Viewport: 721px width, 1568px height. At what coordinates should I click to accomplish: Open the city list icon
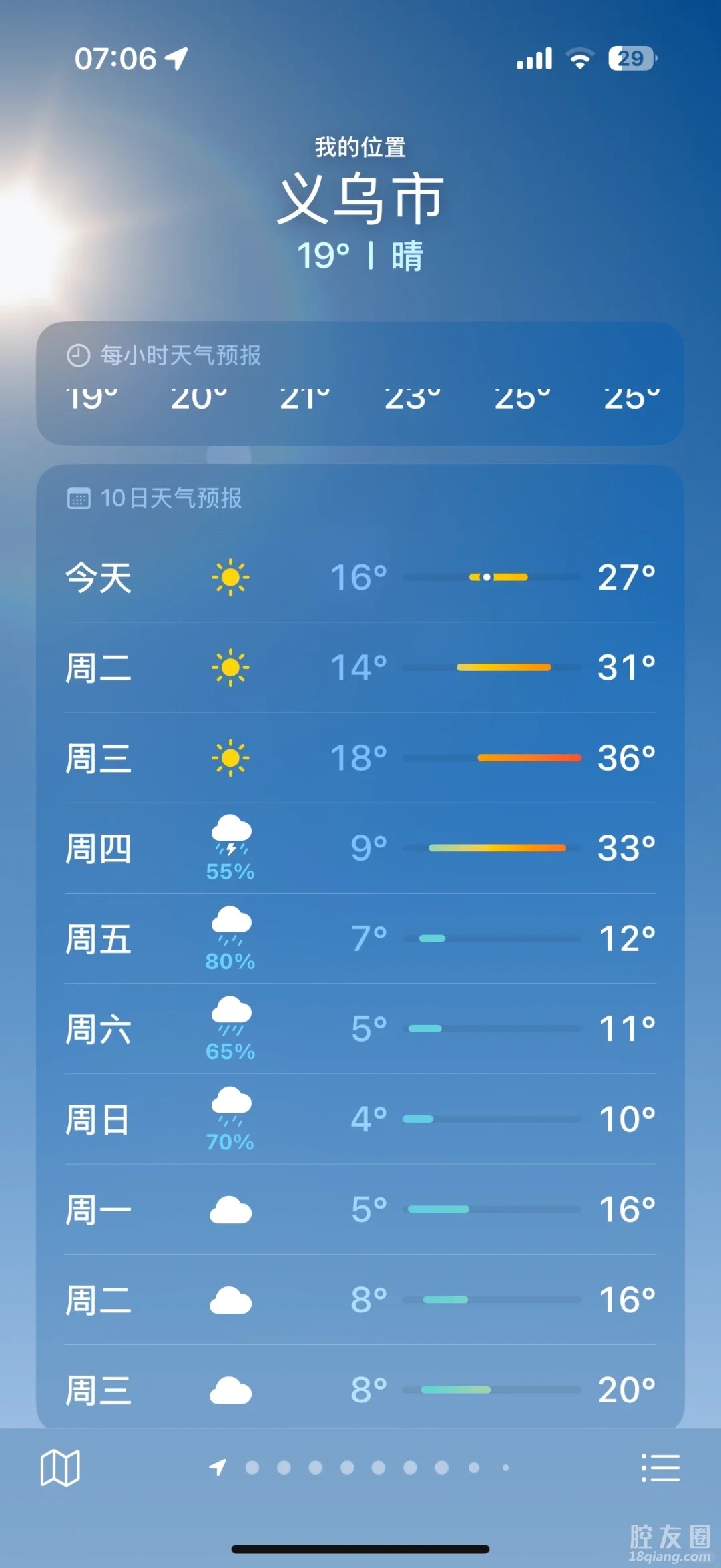(660, 1467)
